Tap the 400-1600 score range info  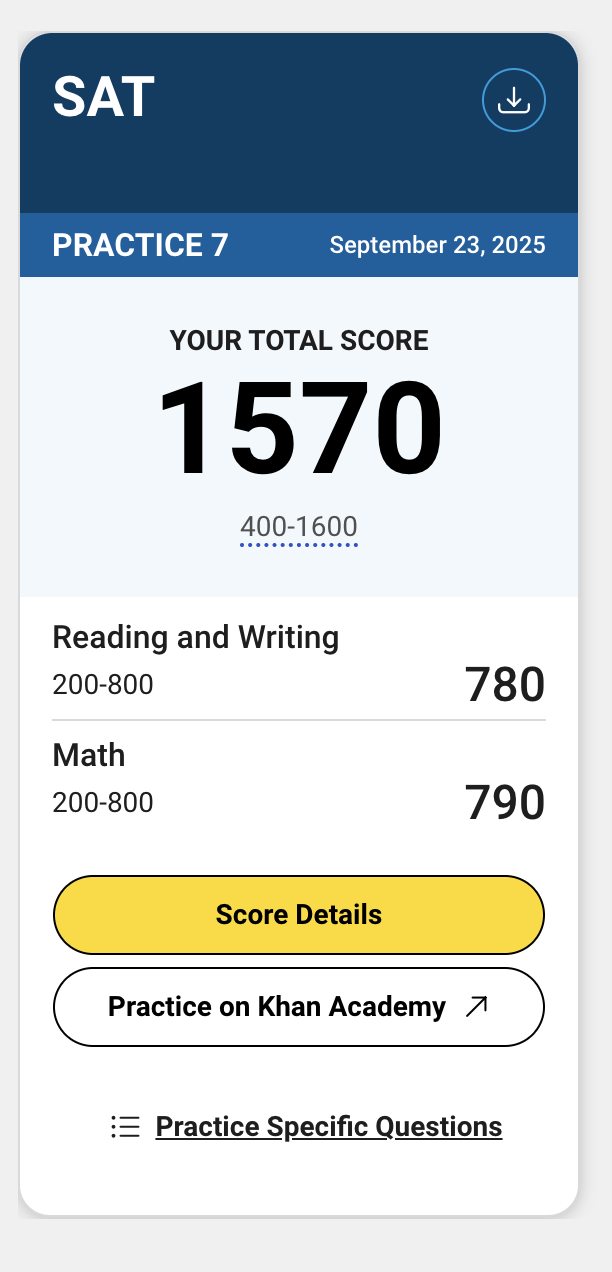click(x=298, y=527)
